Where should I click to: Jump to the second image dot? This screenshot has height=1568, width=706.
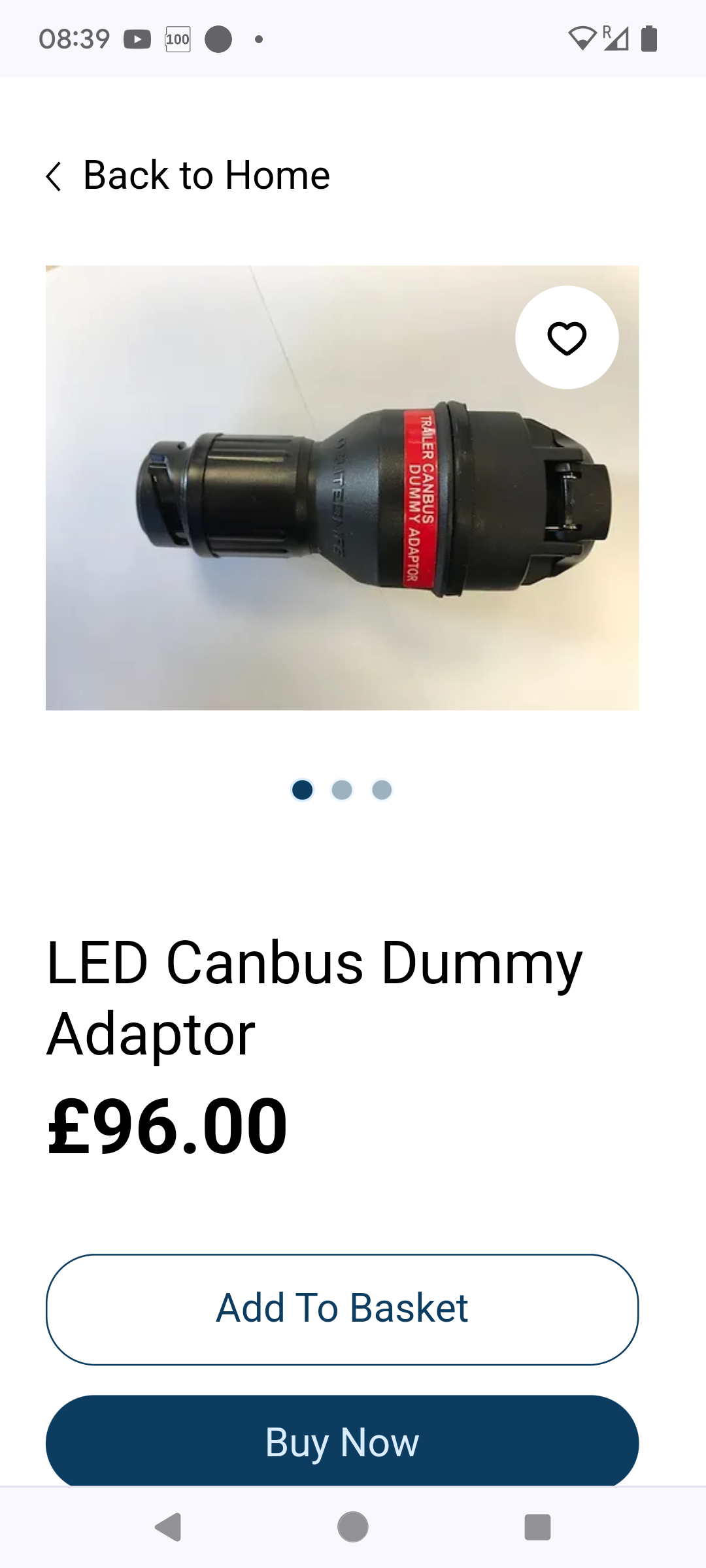[x=342, y=790]
